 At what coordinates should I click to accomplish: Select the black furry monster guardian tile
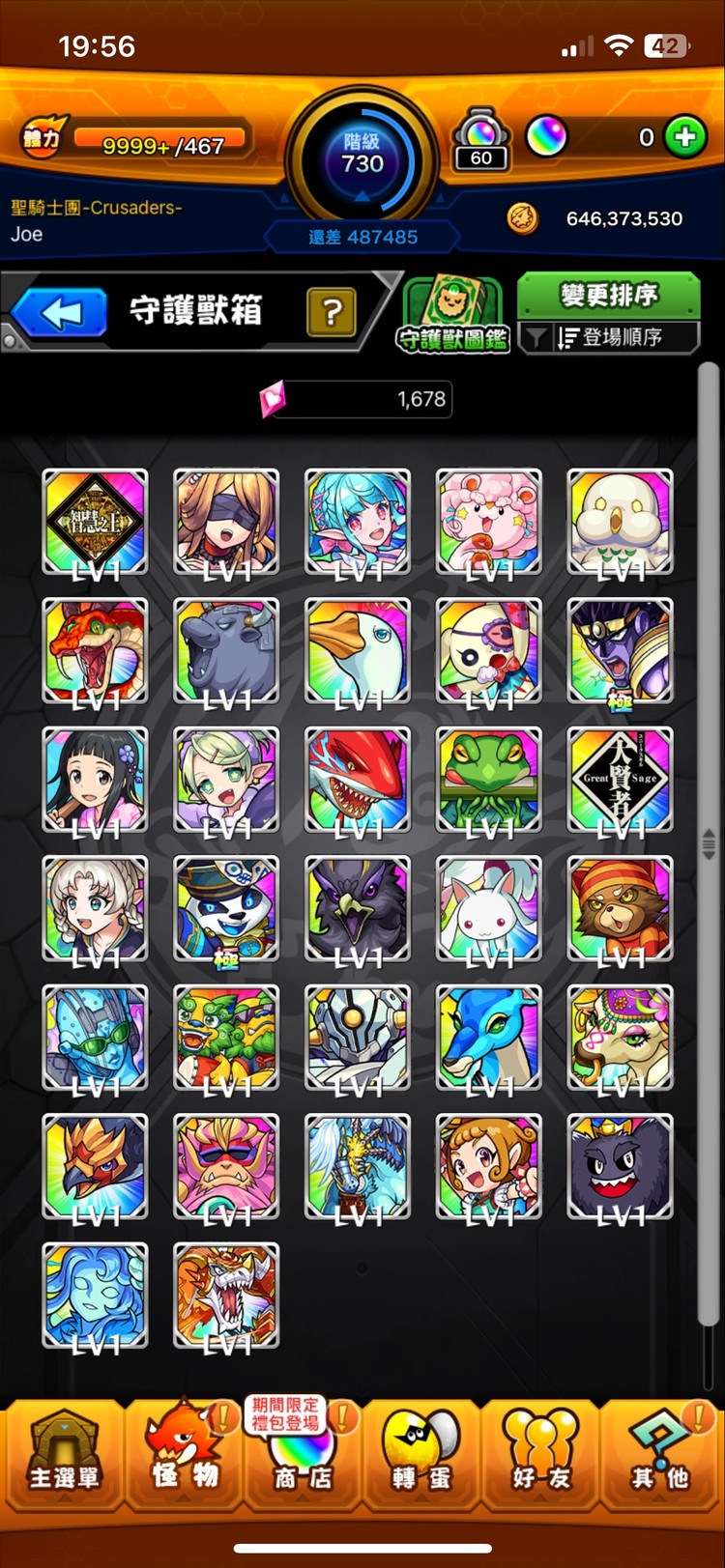pyautogui.click(x=620, y=1166)
